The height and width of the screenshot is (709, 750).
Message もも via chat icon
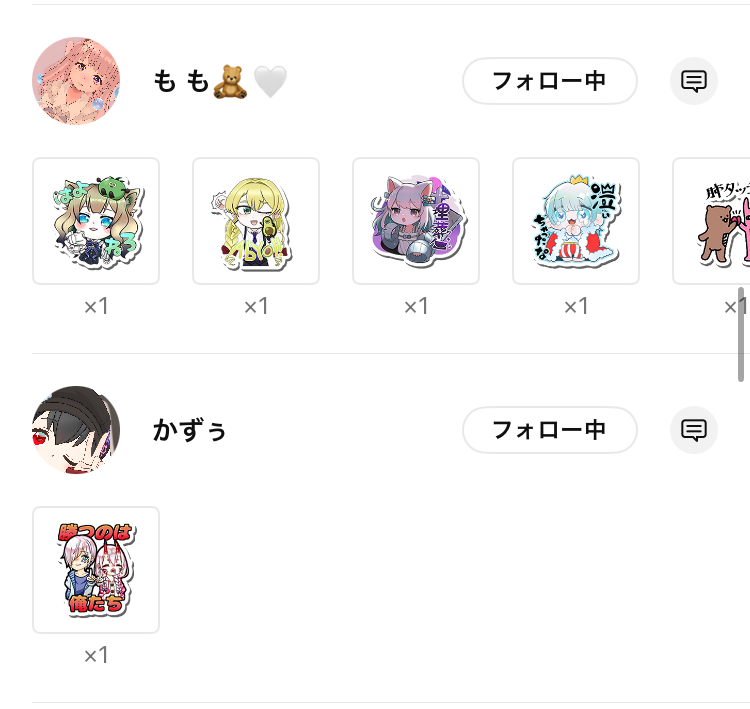[x=694, y=81]
